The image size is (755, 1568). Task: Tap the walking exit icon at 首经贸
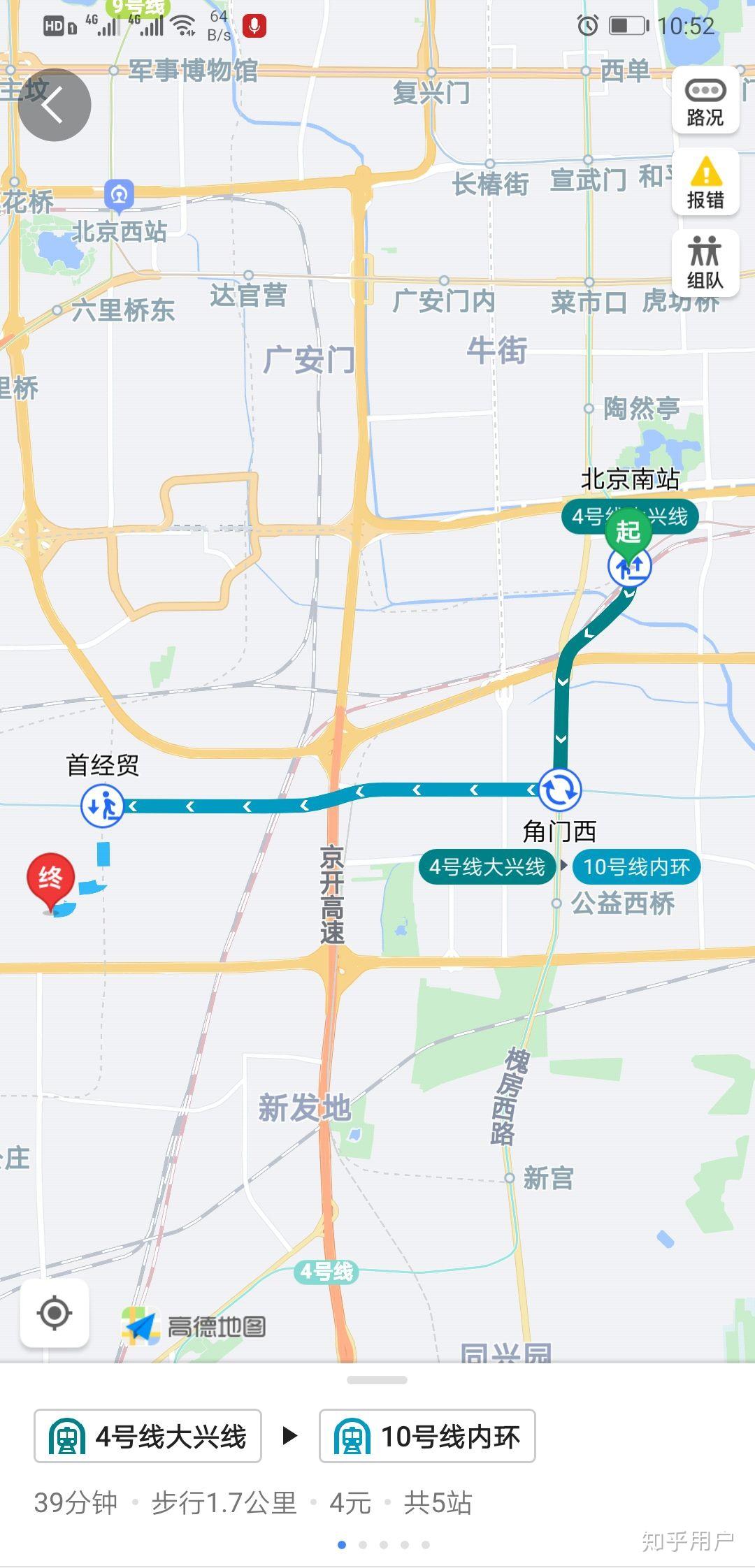tap(101, 806)
